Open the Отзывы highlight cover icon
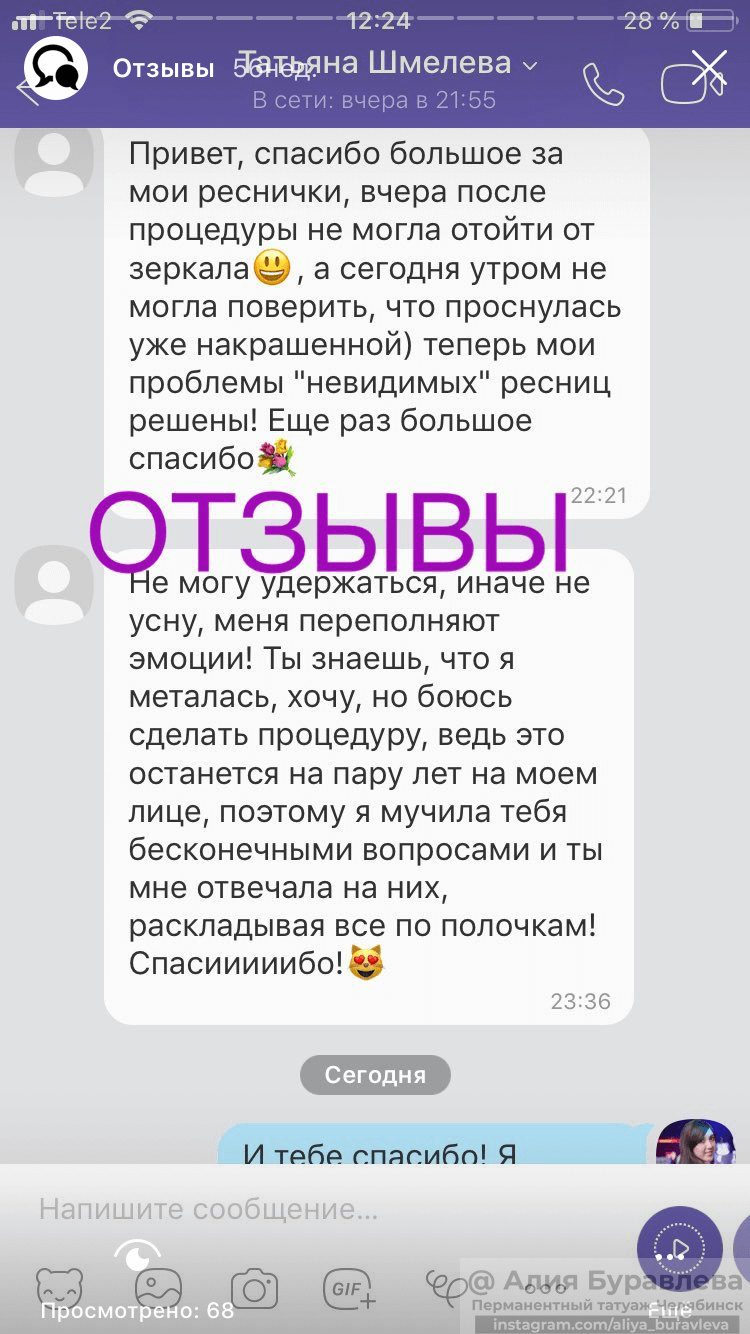The width and height of the screenshot is (750, 1334). [56, 68]
